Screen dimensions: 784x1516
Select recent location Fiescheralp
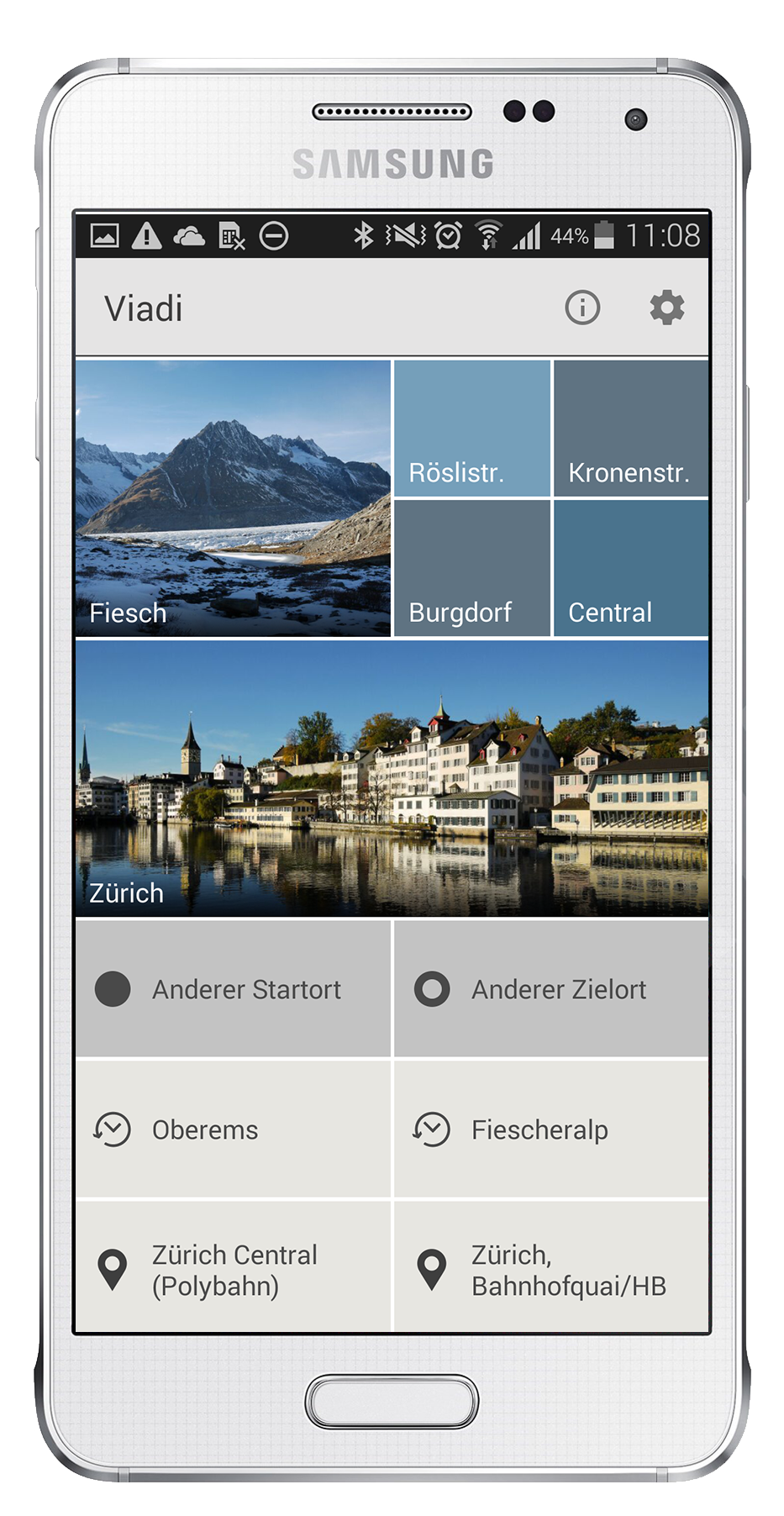pos(550,1129)
